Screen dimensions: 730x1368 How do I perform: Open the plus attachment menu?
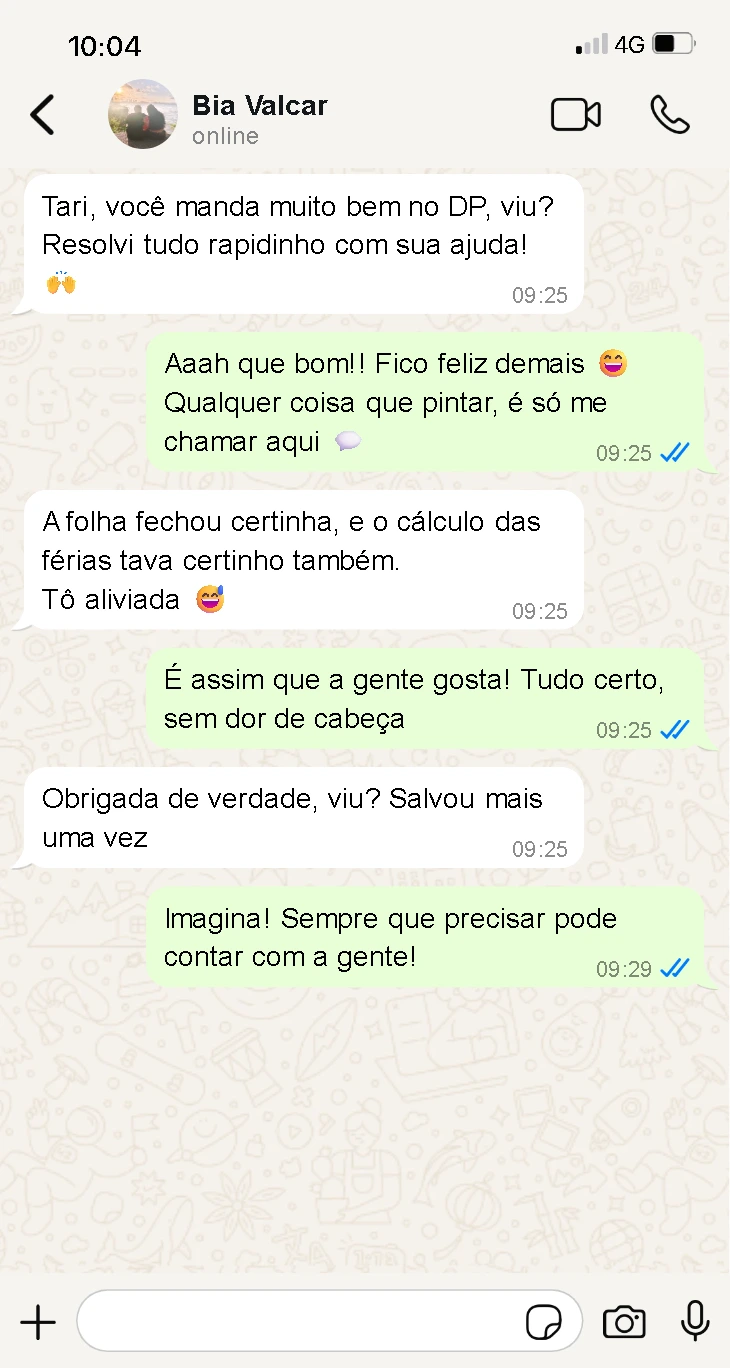(38, 1322)
